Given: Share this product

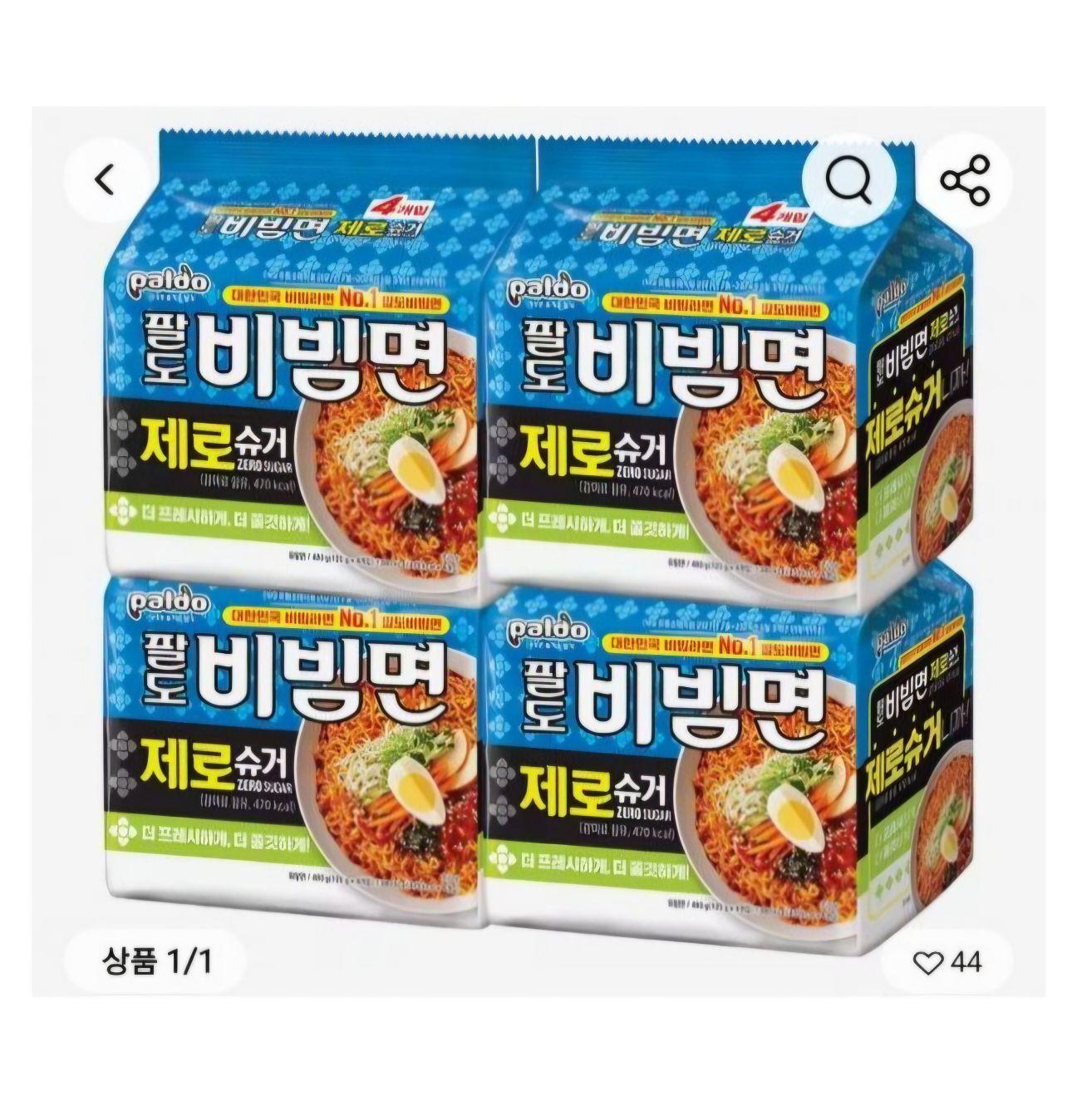Looking at the screenshot, I should click(x=966, y=179).
